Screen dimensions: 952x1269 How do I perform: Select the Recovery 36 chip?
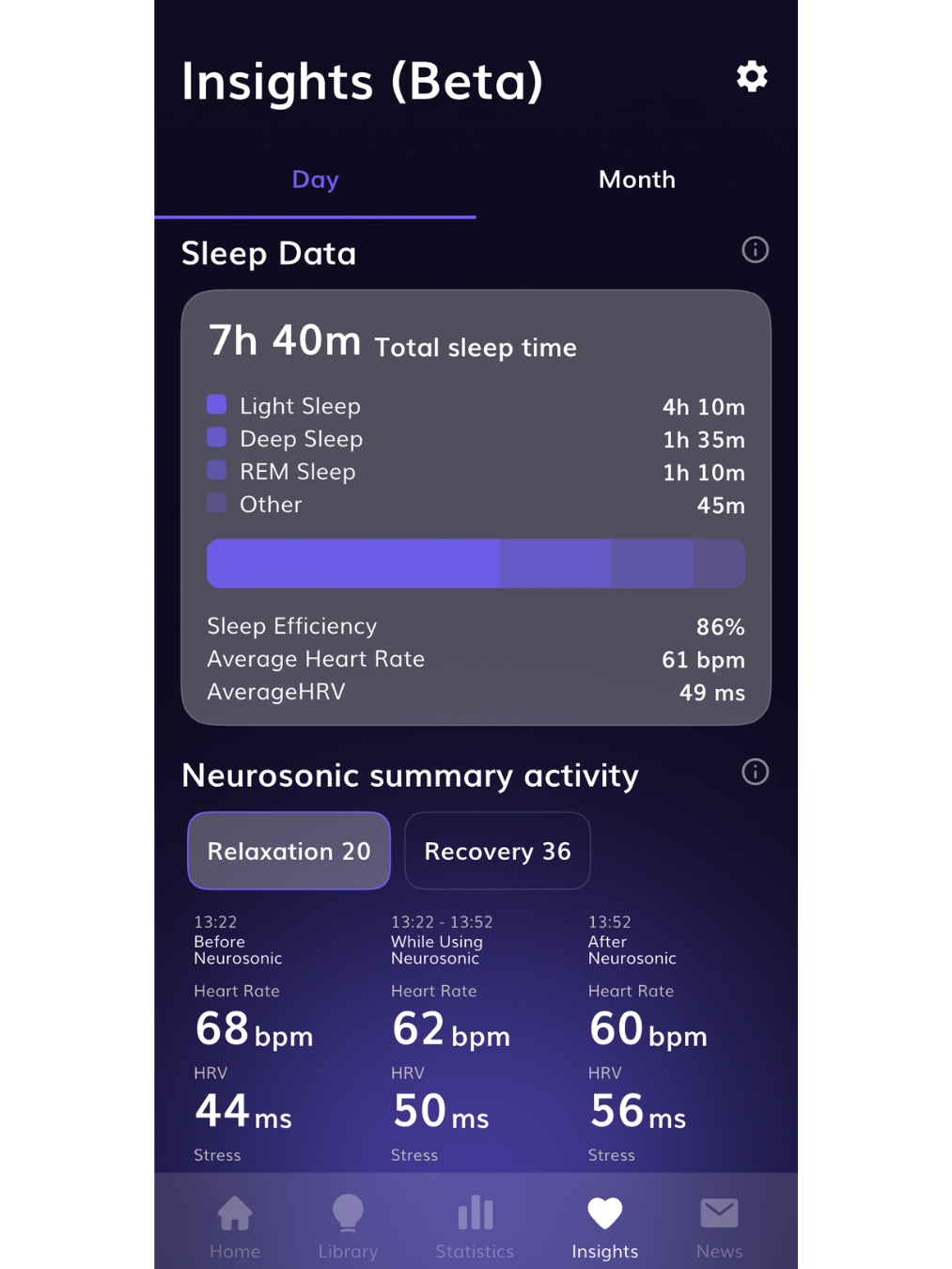click(x=497, y=851)
